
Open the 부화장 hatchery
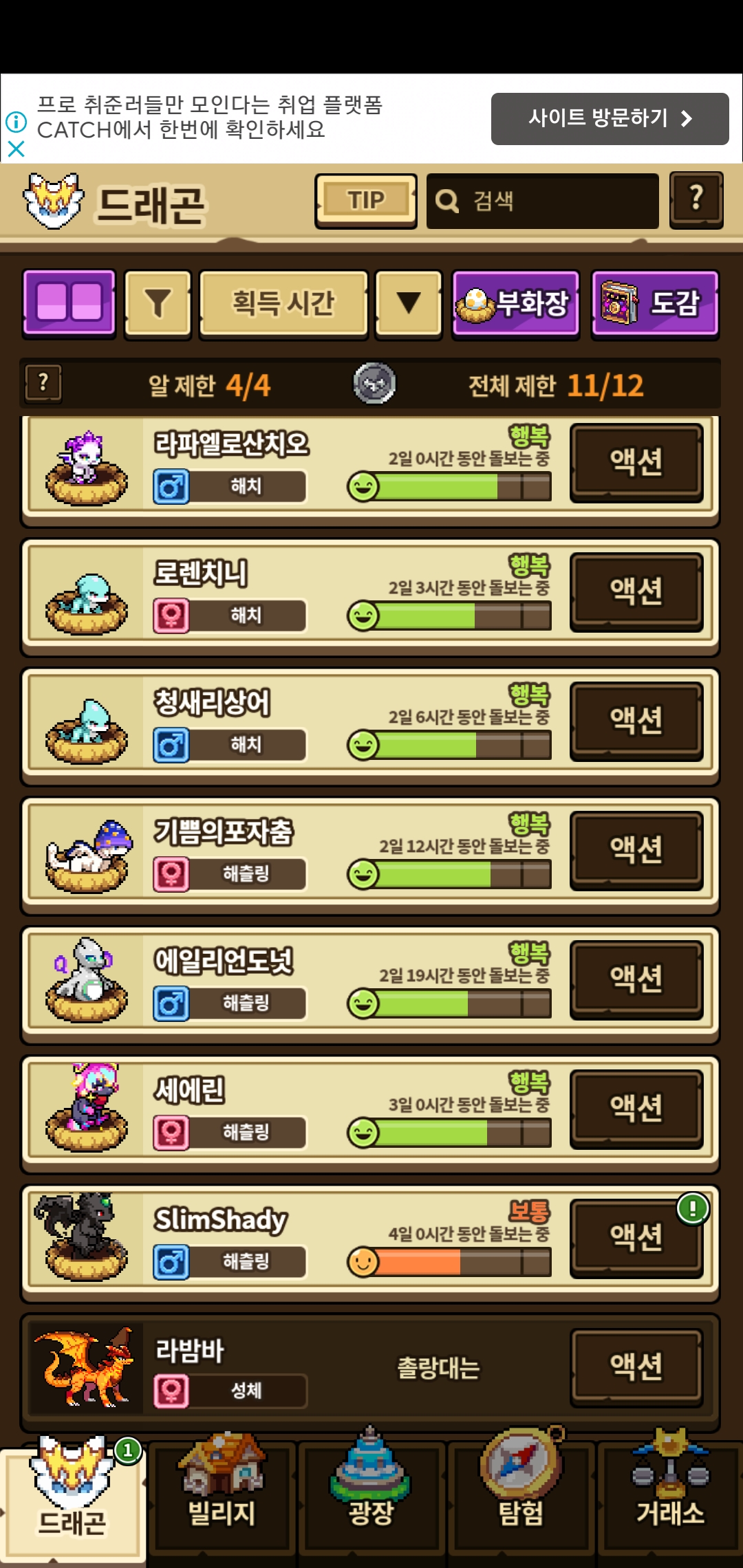pos(515,303)
